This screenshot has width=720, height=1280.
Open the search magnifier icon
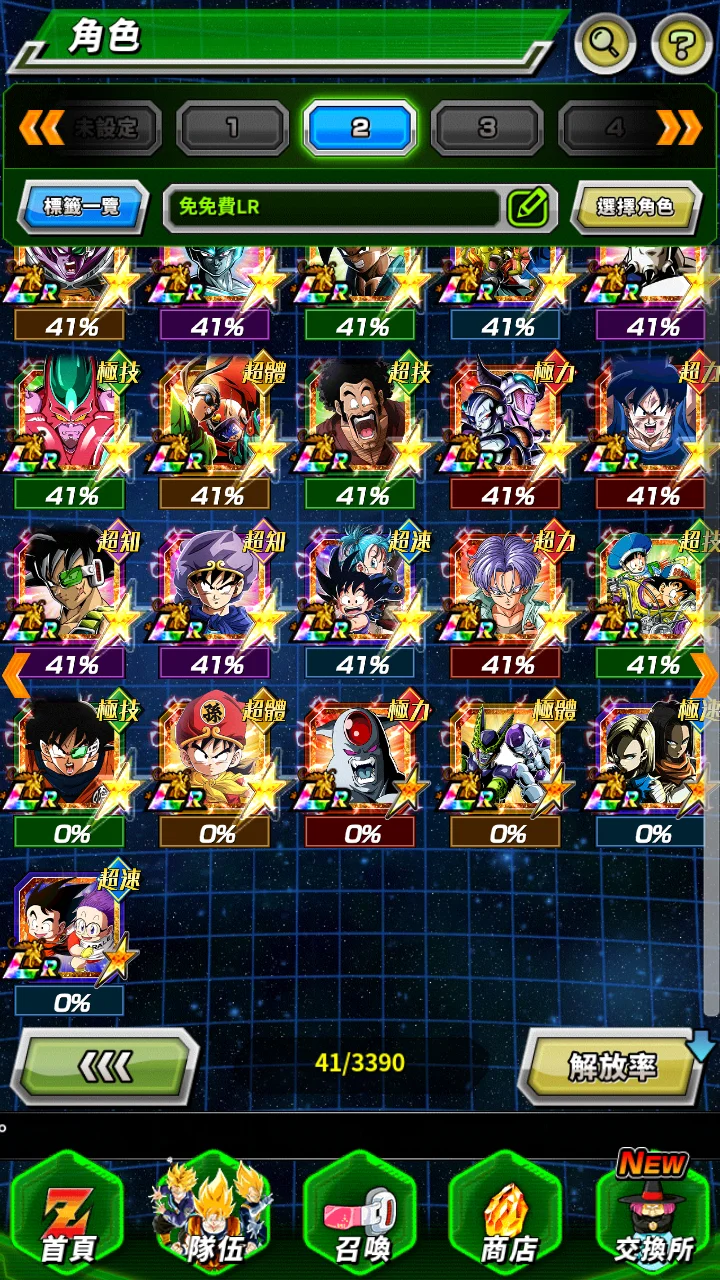tap(605, 43)
